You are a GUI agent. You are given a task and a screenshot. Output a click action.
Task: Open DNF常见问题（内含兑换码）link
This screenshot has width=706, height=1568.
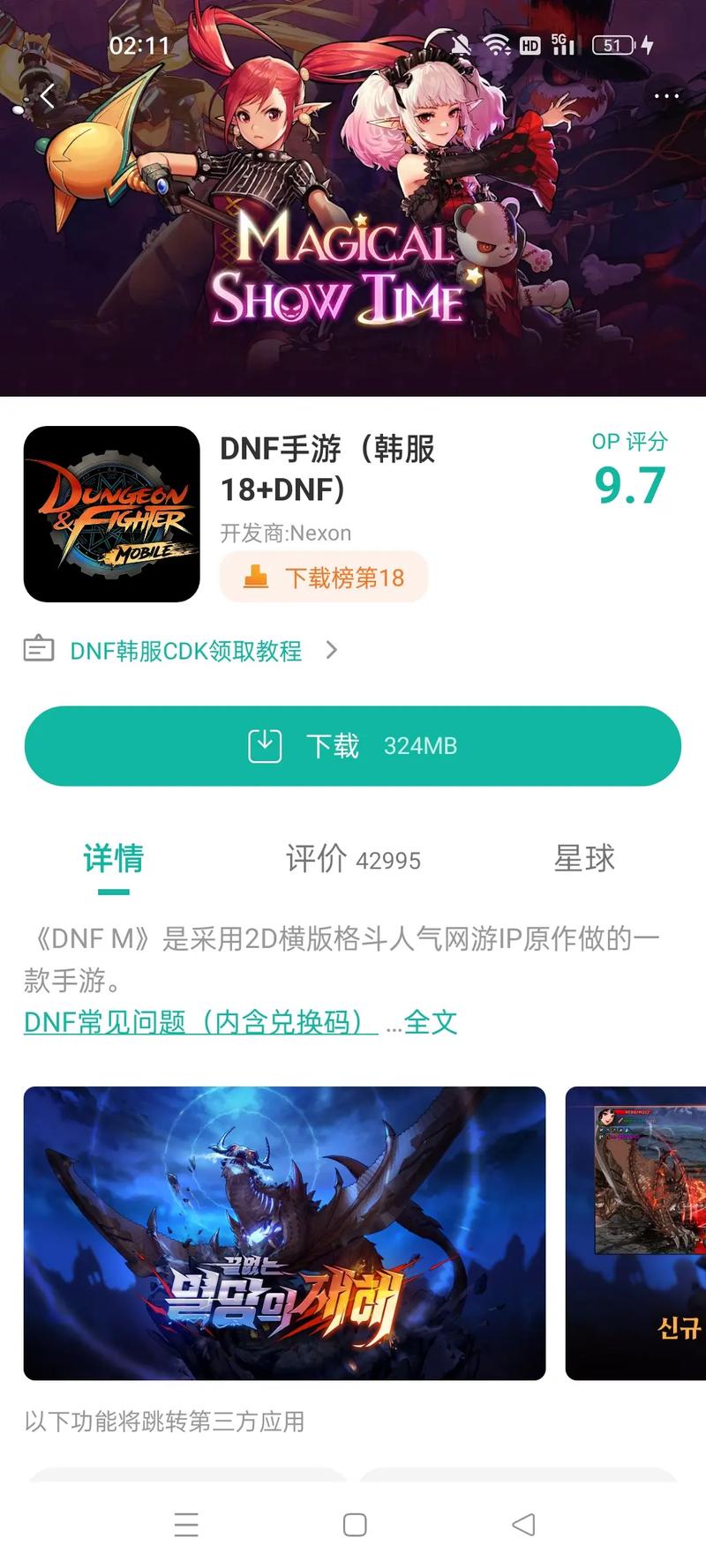click(200, 1022)
